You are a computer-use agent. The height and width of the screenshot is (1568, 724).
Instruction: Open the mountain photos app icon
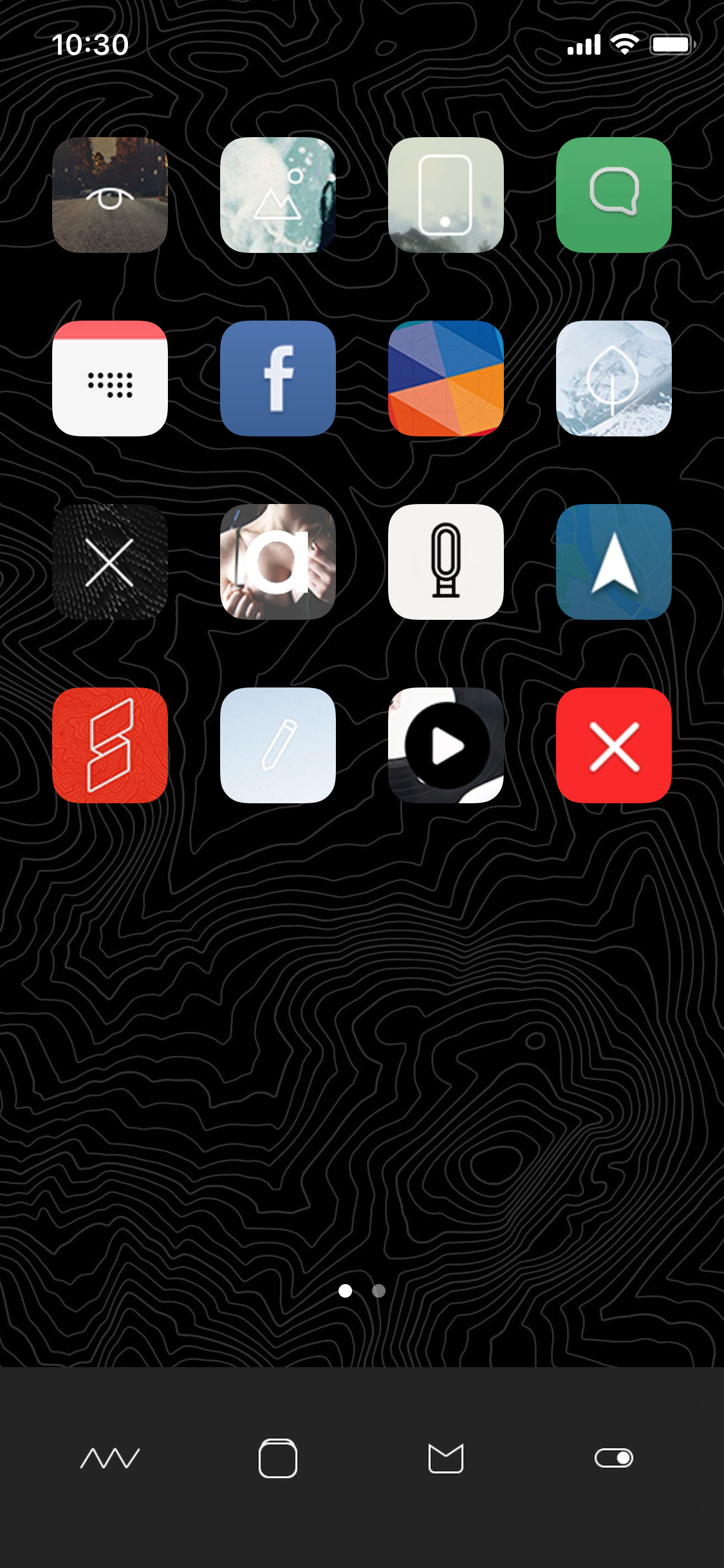(278, 195)
